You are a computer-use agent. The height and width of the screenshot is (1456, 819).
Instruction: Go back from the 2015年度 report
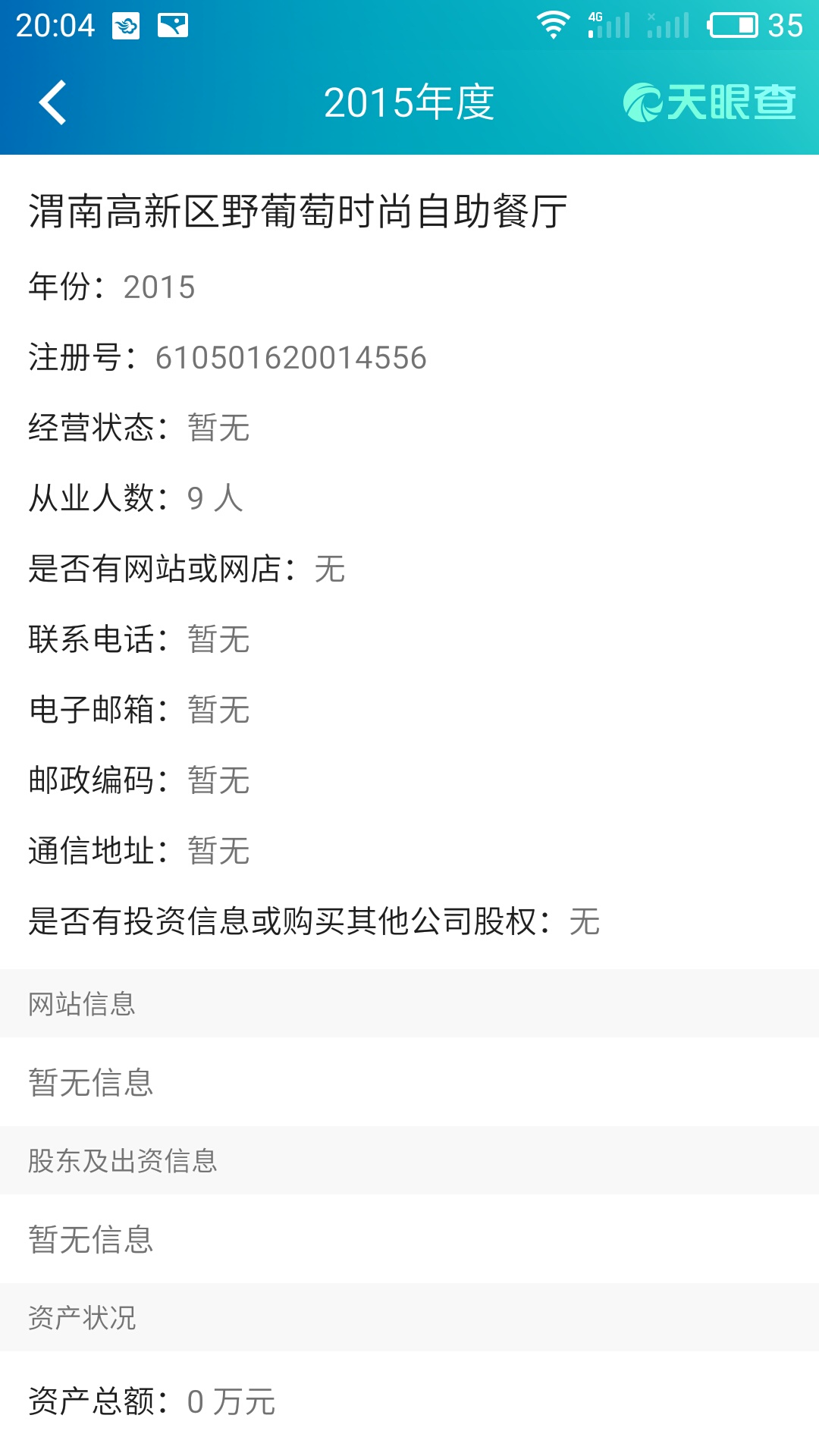click(x=53, y=102)
